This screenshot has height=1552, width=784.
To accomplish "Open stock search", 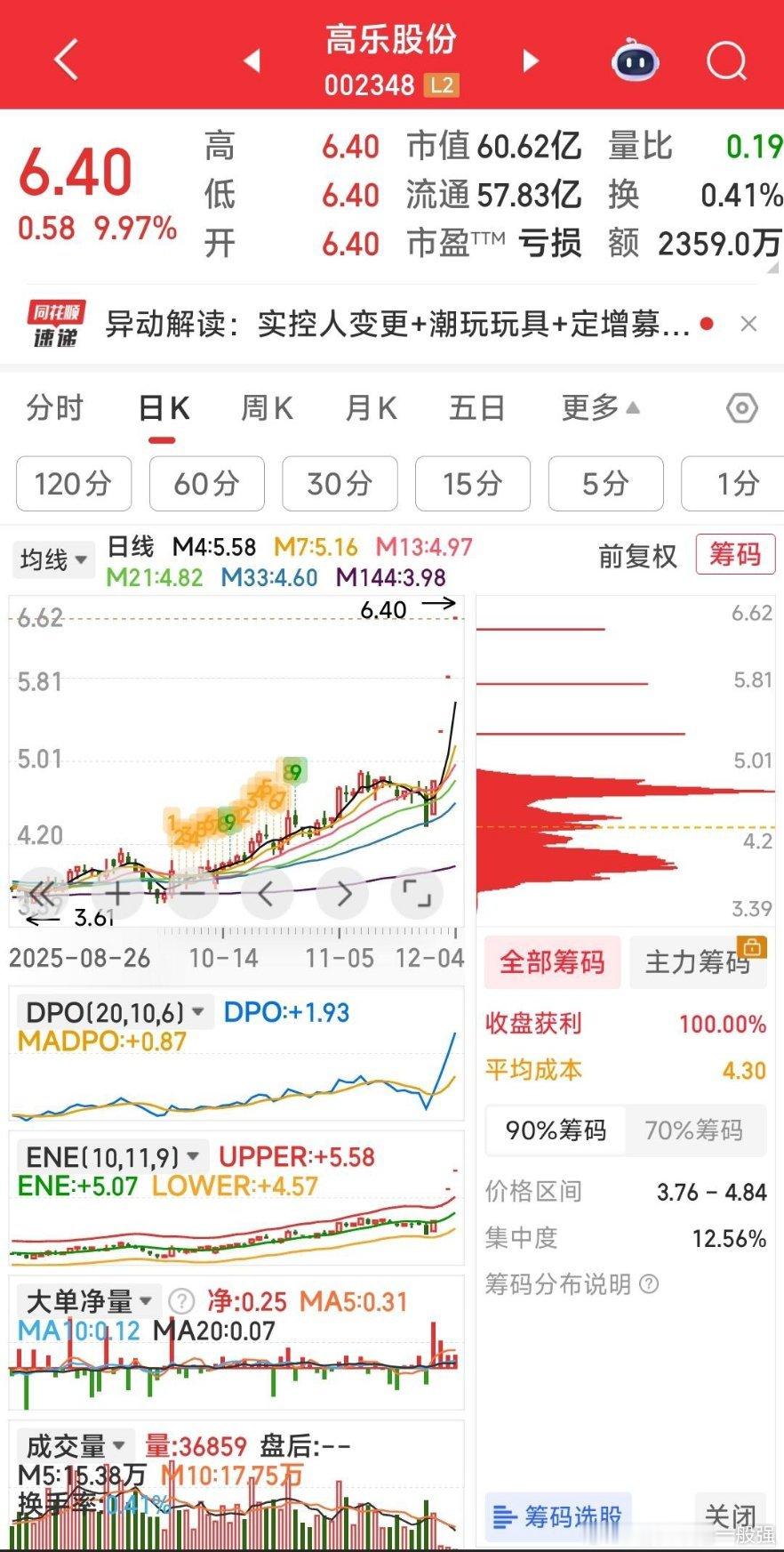I will [726, 60].
